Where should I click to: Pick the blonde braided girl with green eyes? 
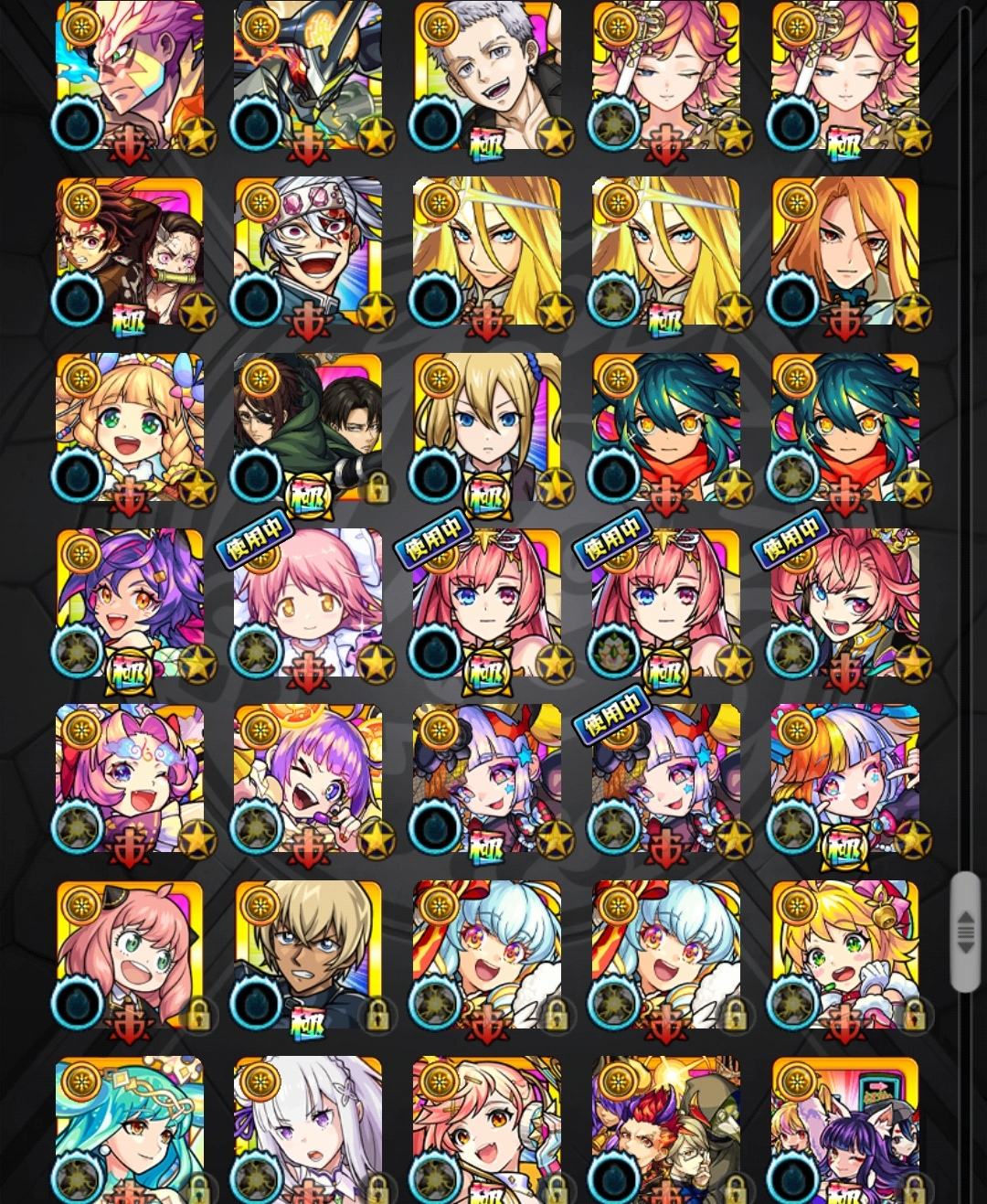(130, 429)
